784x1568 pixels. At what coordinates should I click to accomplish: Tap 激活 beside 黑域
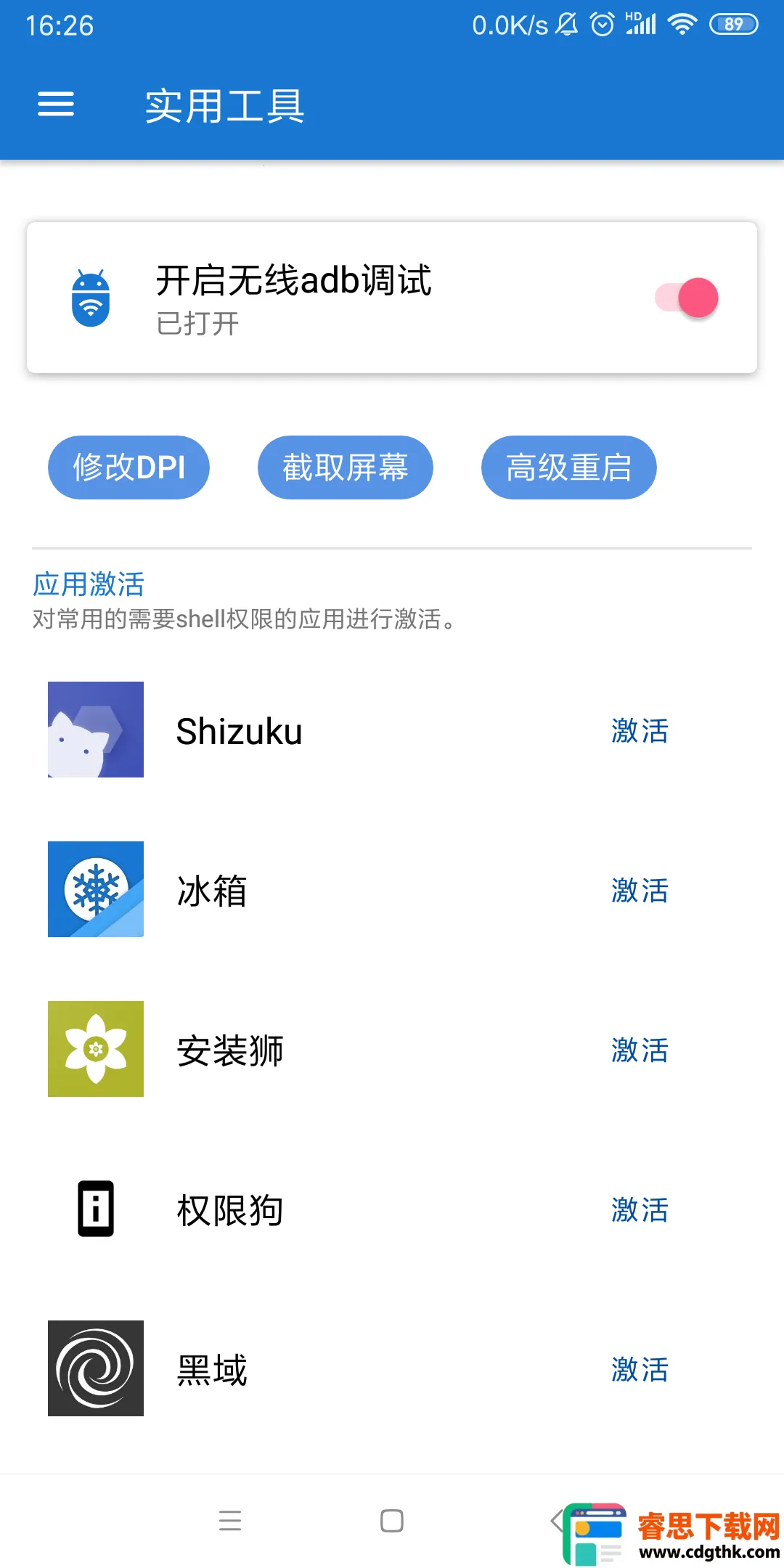coord(640,1370)
